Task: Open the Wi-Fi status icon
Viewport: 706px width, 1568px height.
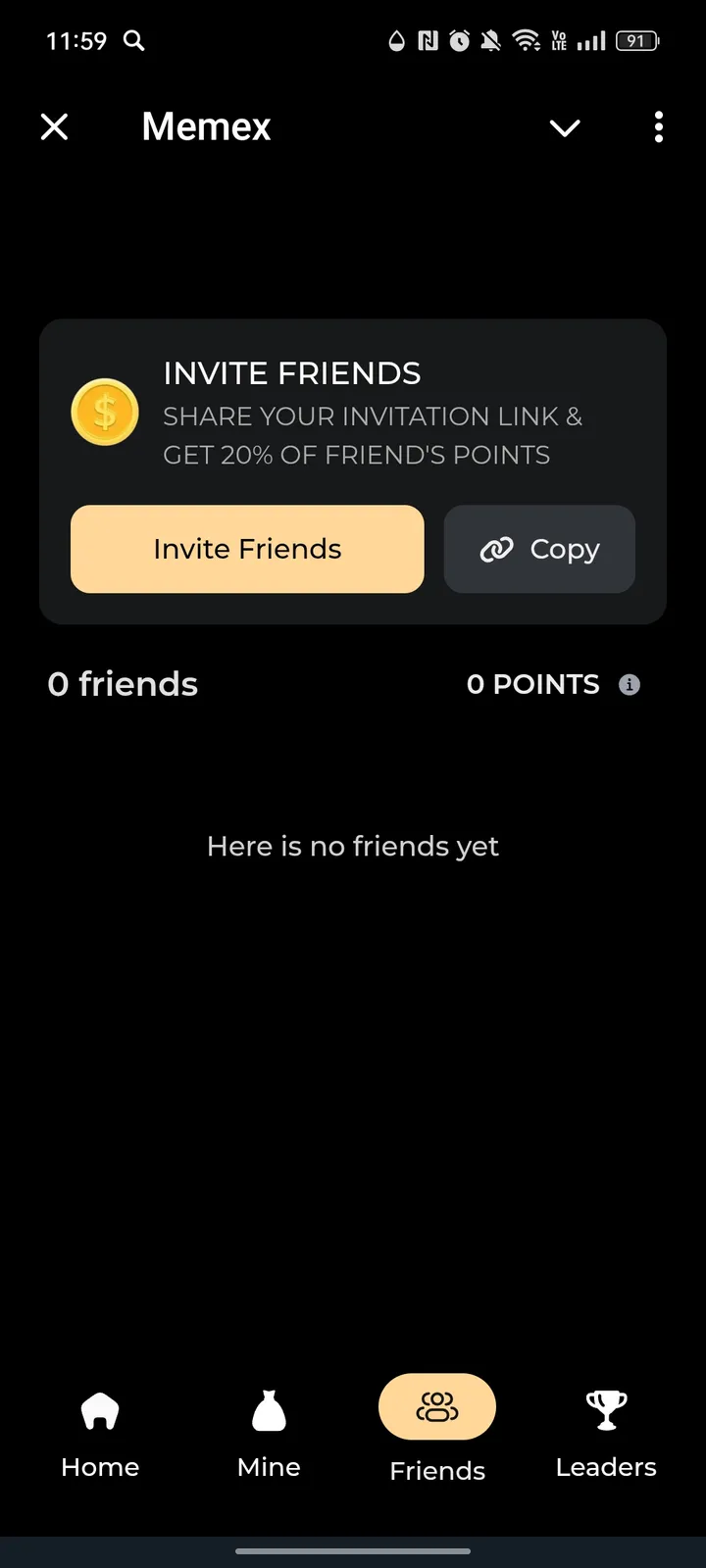Action: (528, 40)
